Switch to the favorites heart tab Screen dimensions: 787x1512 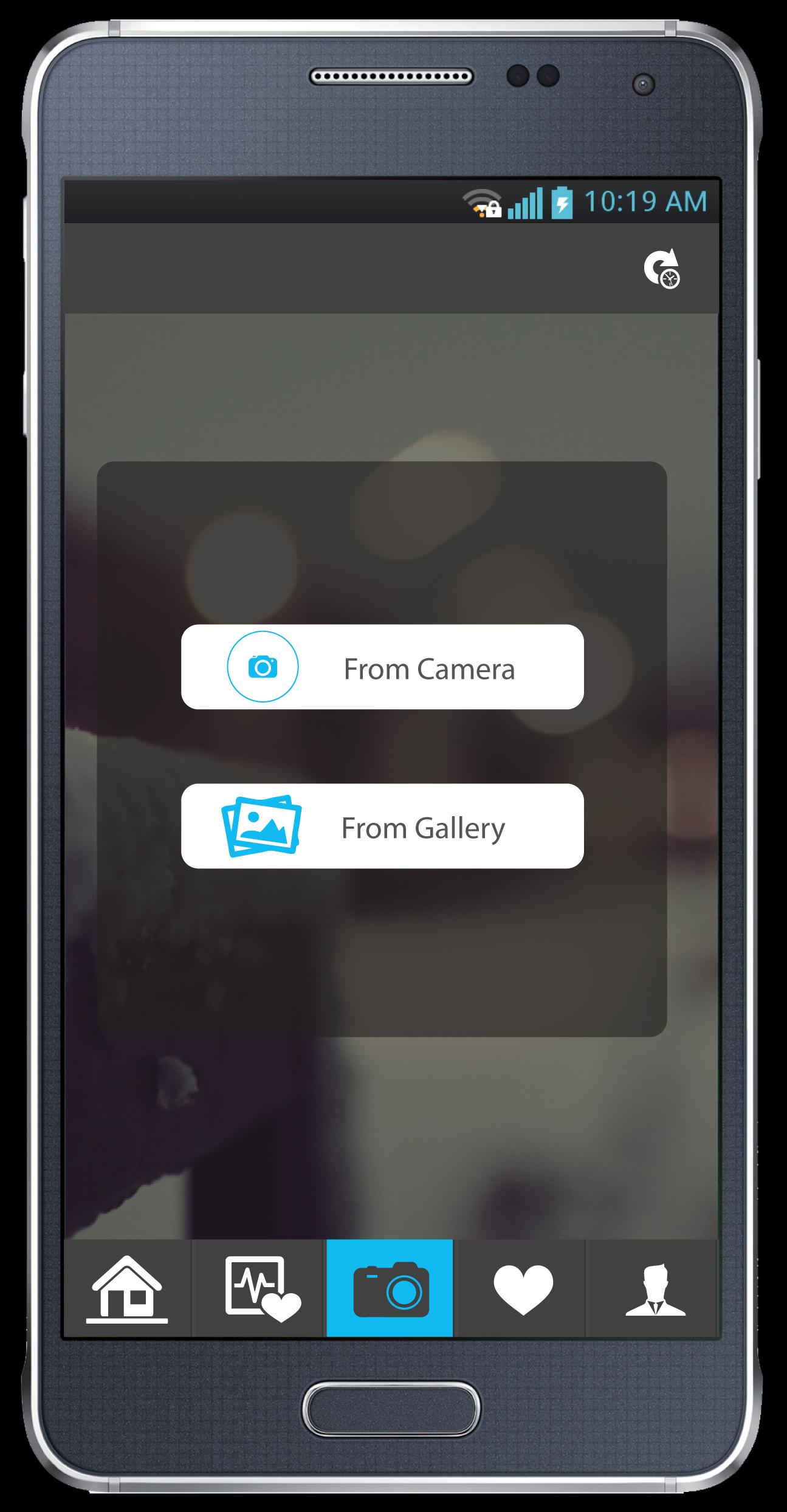point(522,1289)
